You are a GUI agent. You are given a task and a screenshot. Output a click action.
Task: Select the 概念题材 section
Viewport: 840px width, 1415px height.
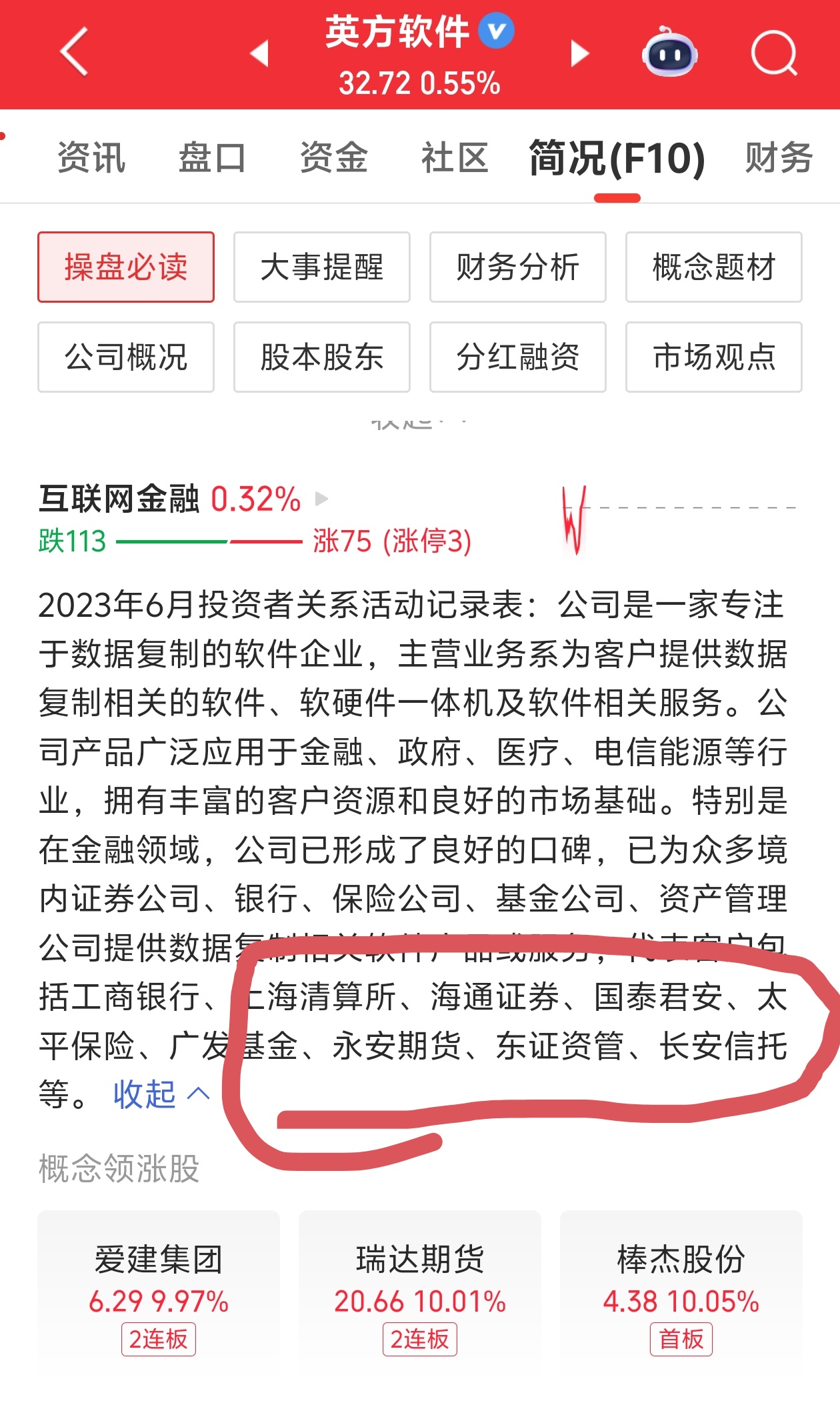[714, 267]
